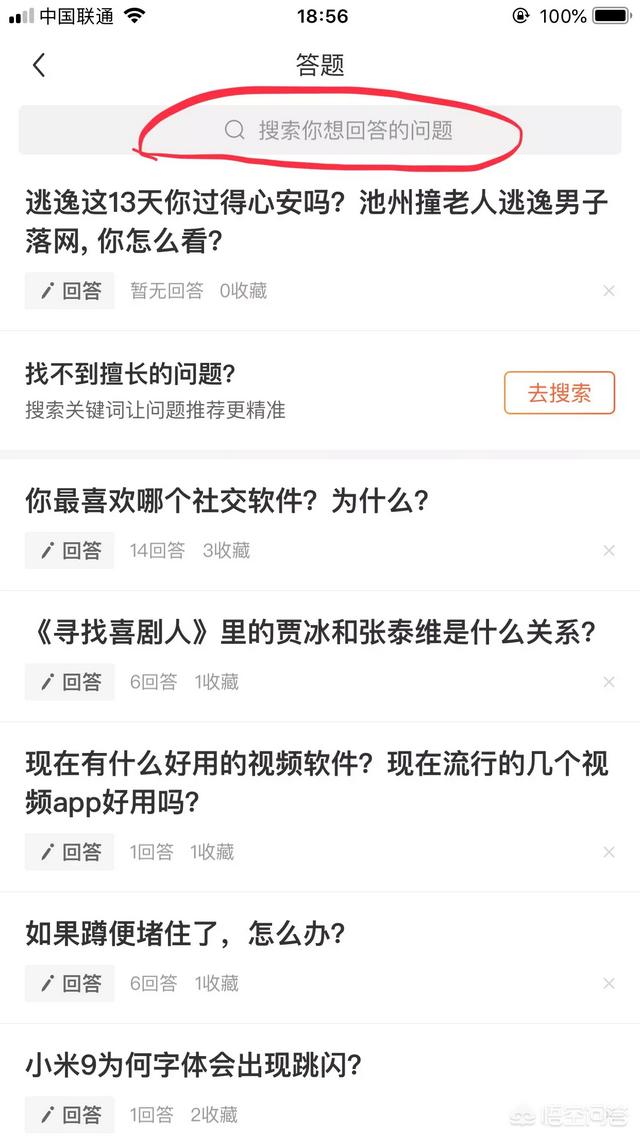
Task: Tap the 去搜索 button
Action: (x=558, y=393)
